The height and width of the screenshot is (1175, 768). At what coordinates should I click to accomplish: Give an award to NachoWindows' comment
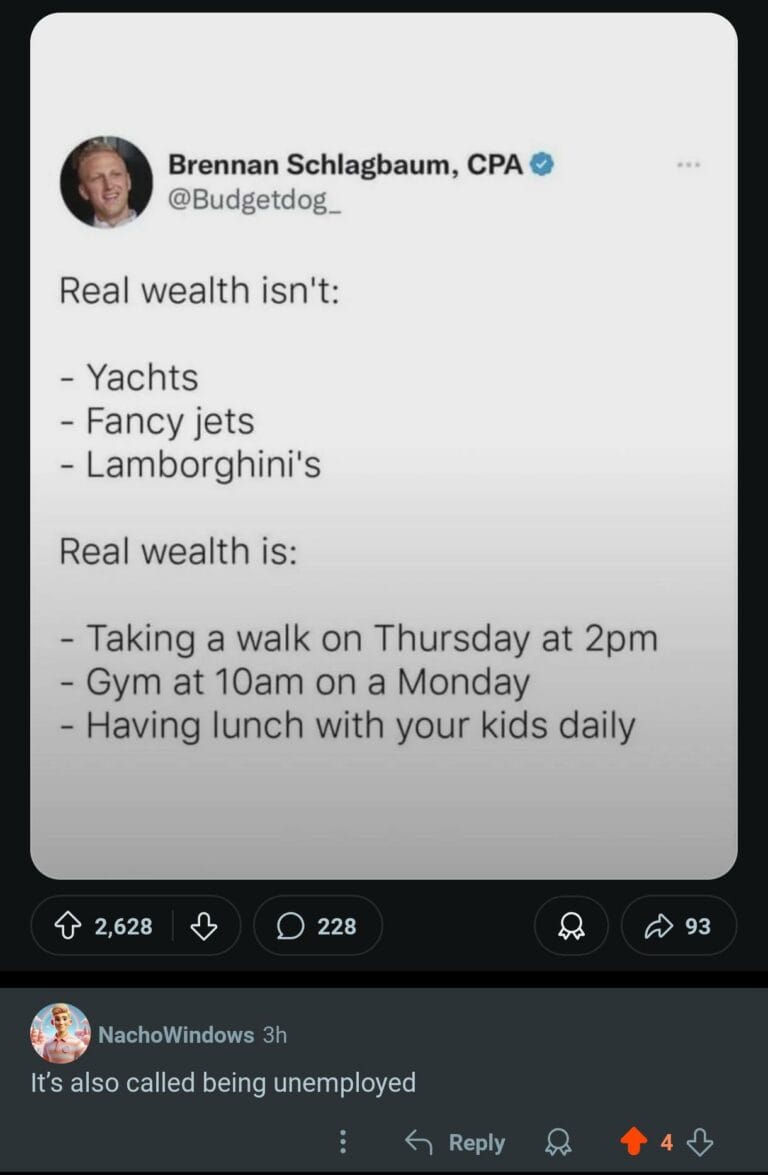(558, 1142)
